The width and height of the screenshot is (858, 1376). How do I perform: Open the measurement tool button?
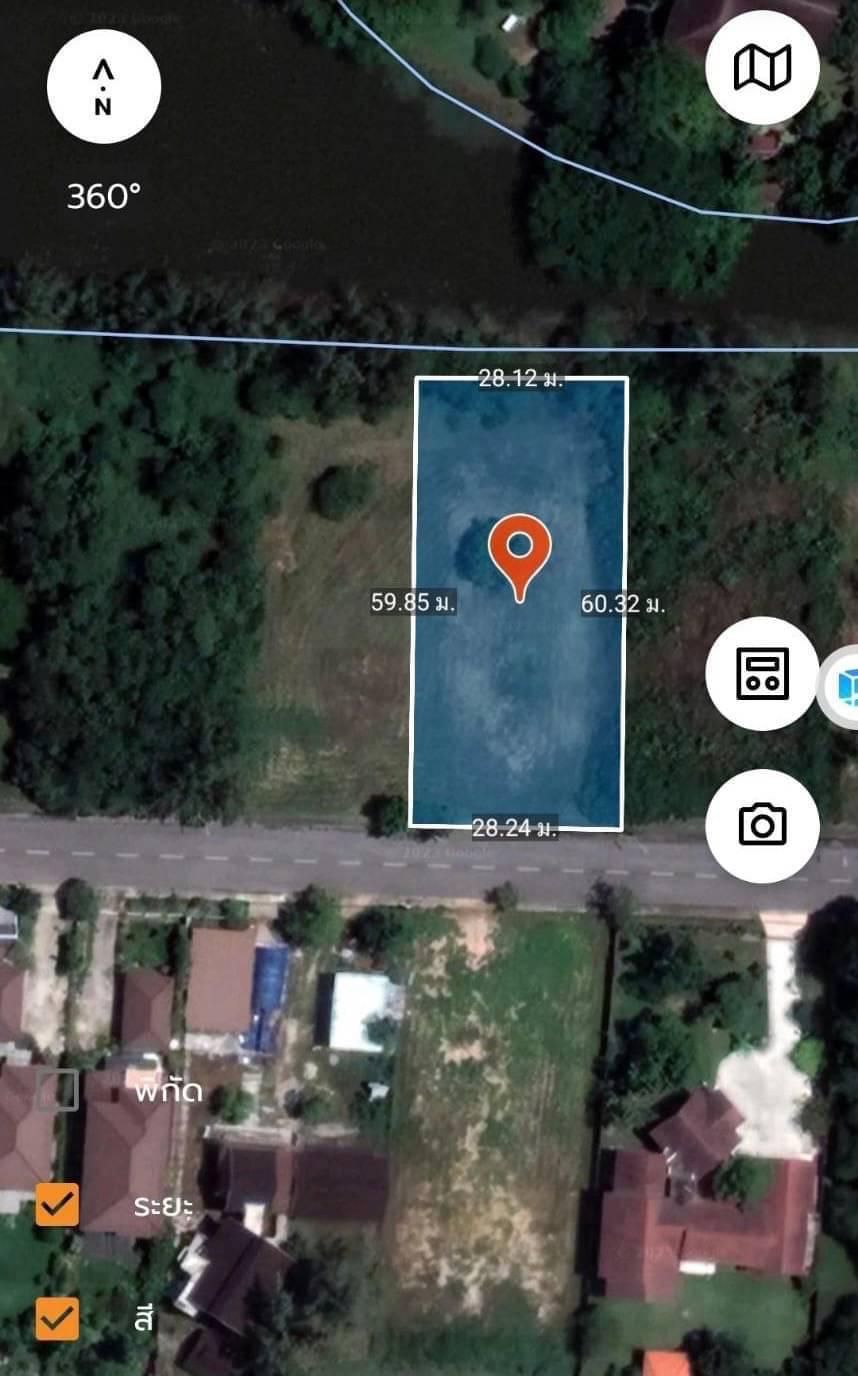pos(762,673)
